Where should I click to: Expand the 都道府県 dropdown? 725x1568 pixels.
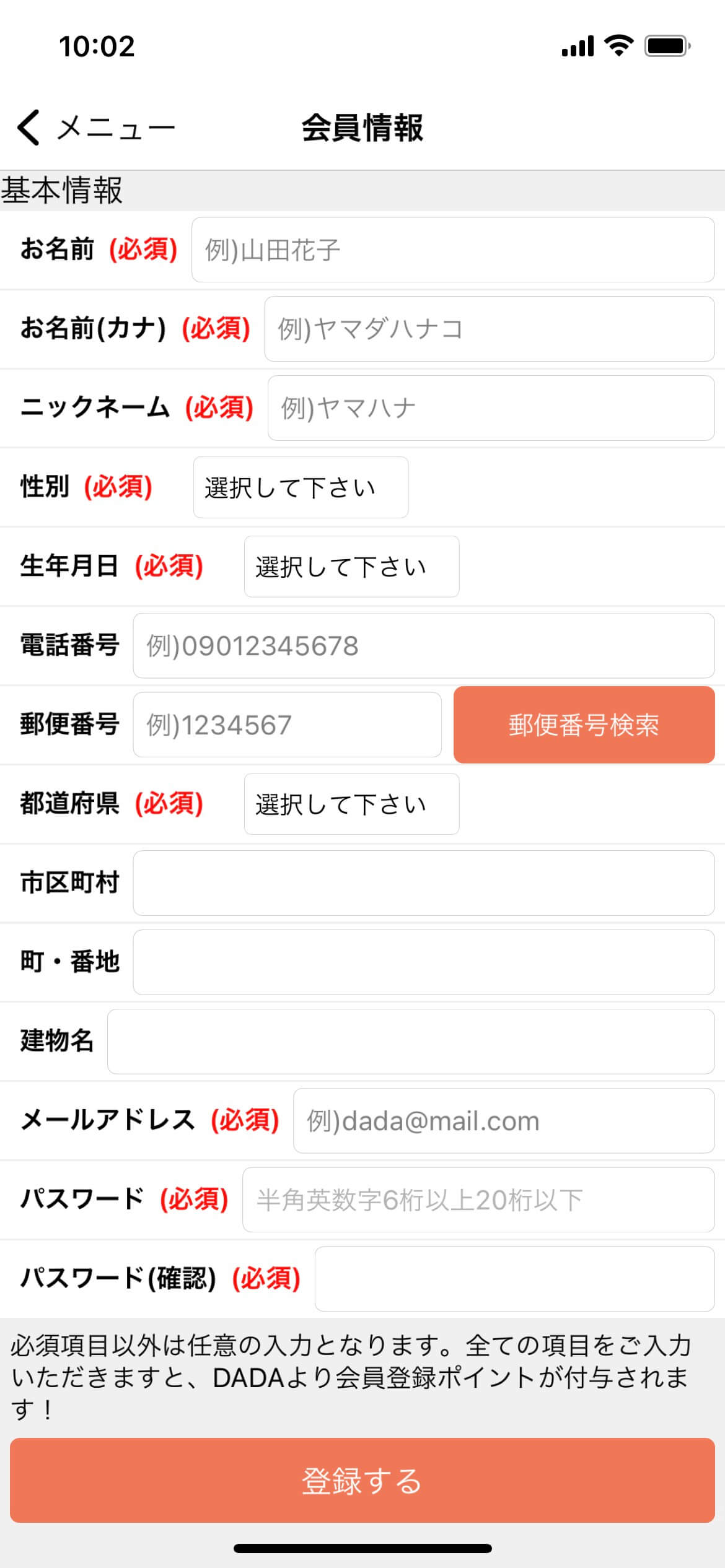pyautogui.click(x=351, y=804)
